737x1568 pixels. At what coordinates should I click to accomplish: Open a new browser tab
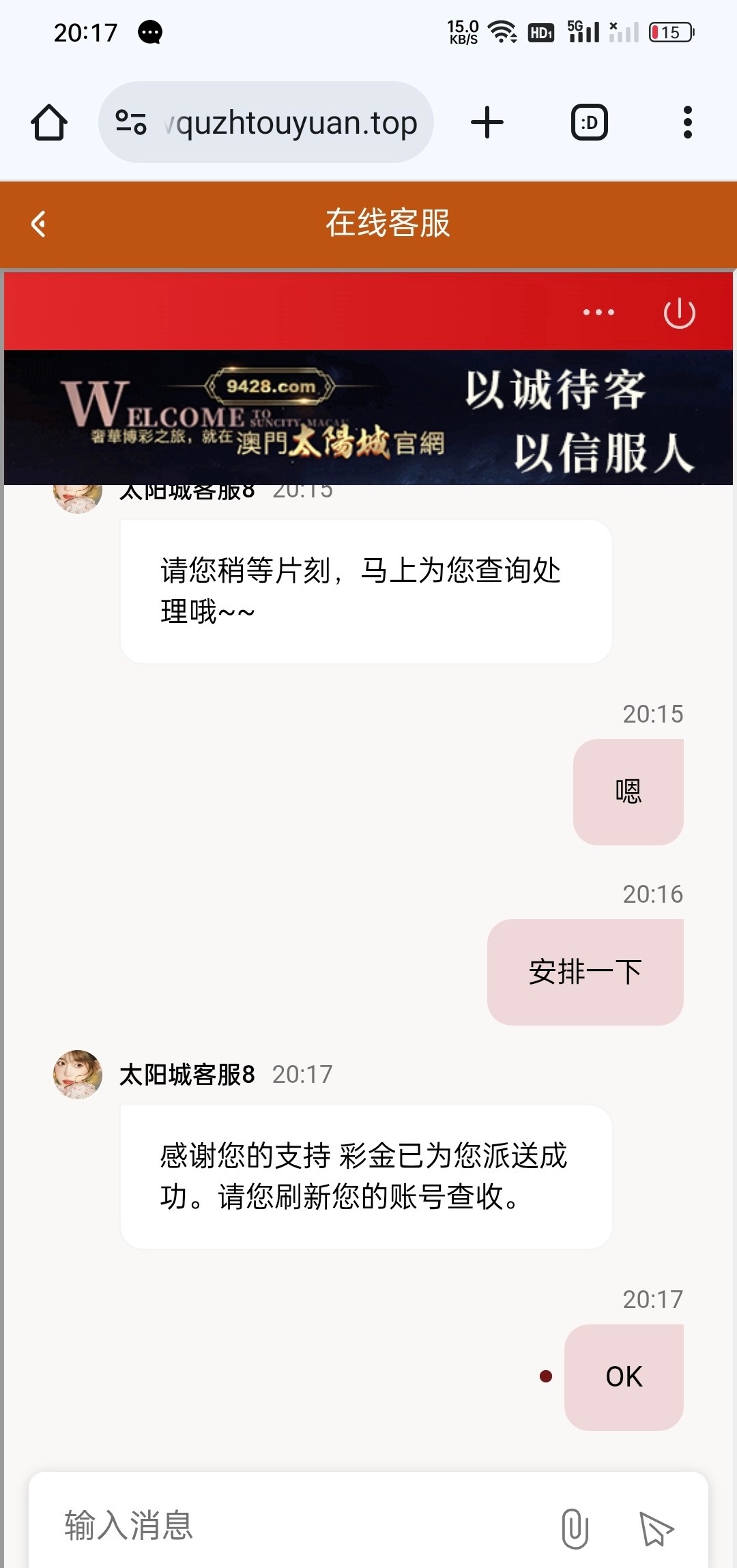point(487,123)
